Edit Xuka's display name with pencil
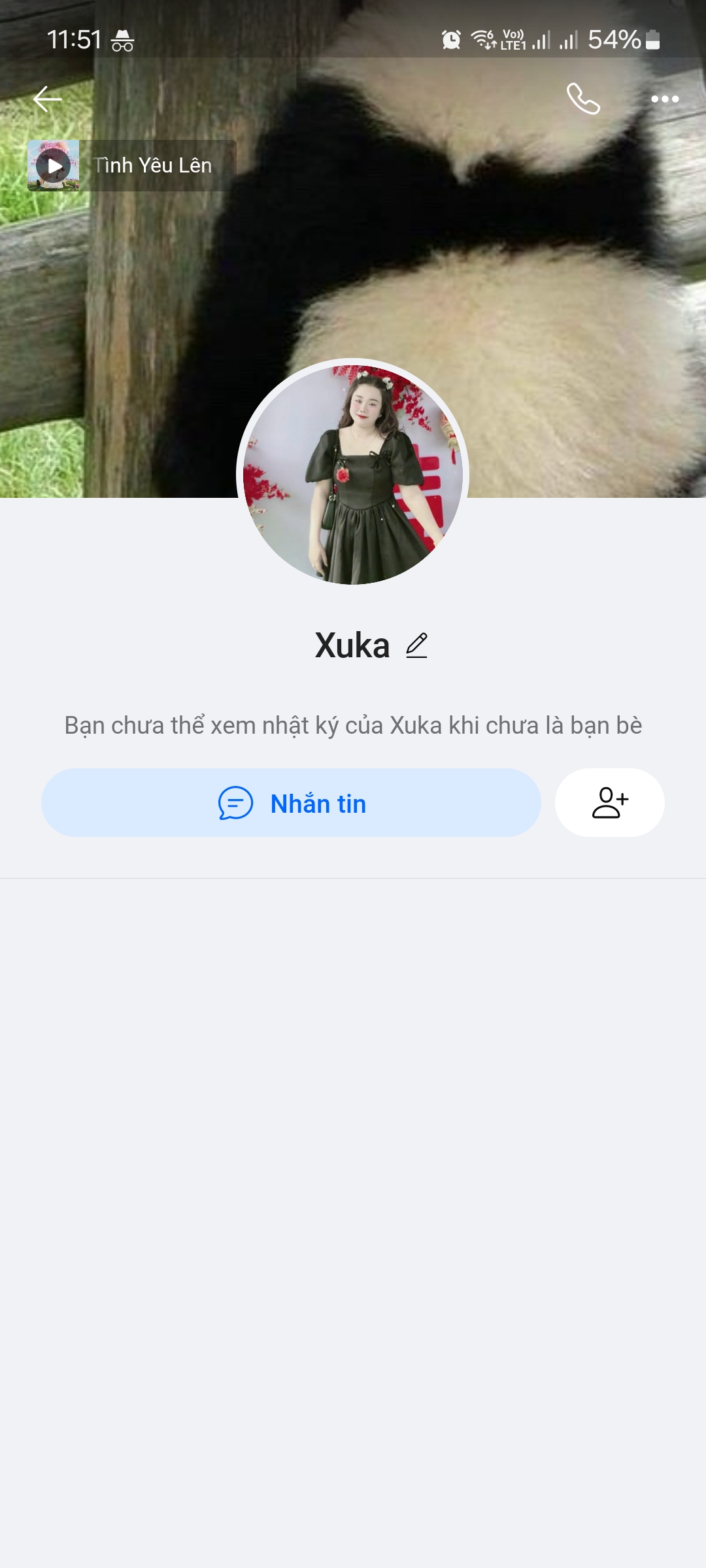Image resolution: width=706 pixels, height=1568 pixels. 416,645
